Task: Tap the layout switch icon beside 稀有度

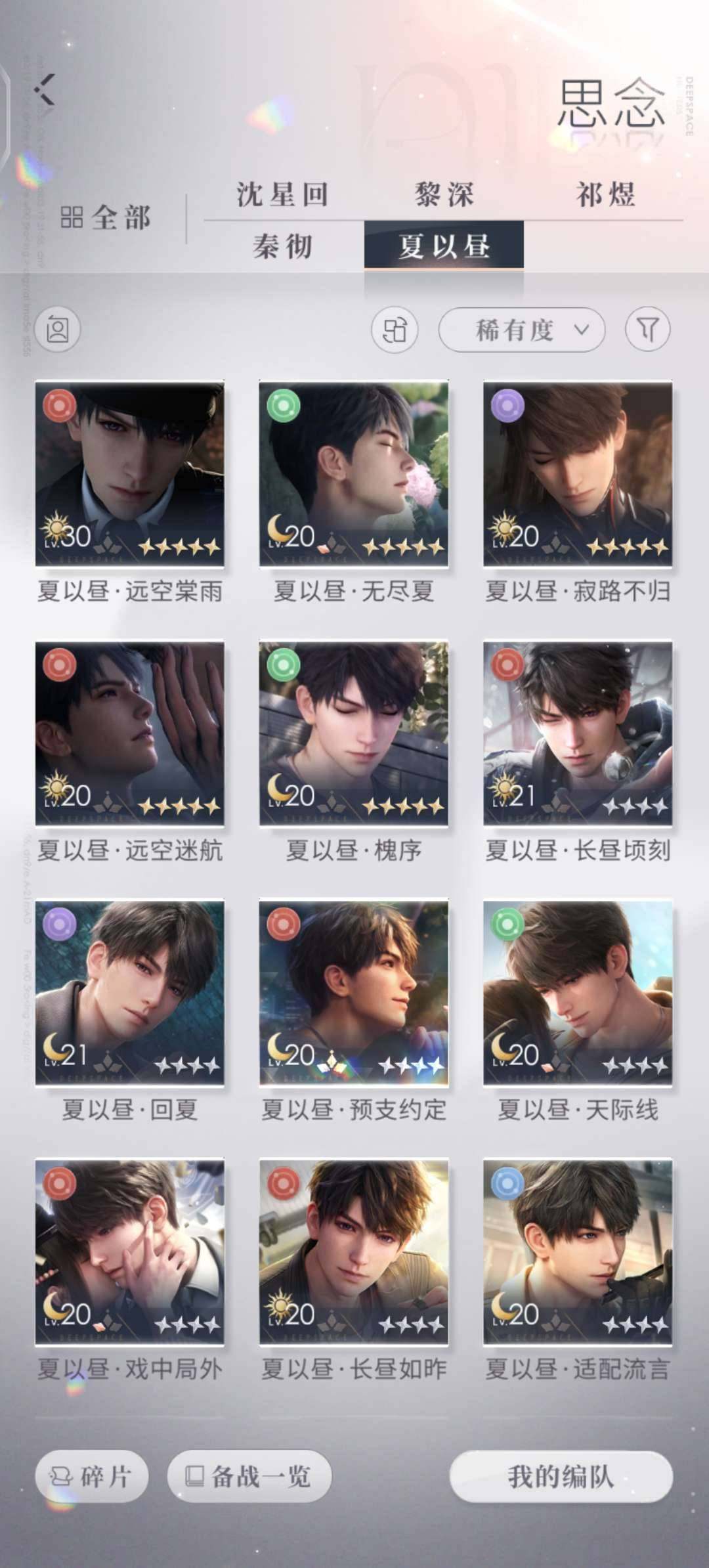Action: (395, 330)
